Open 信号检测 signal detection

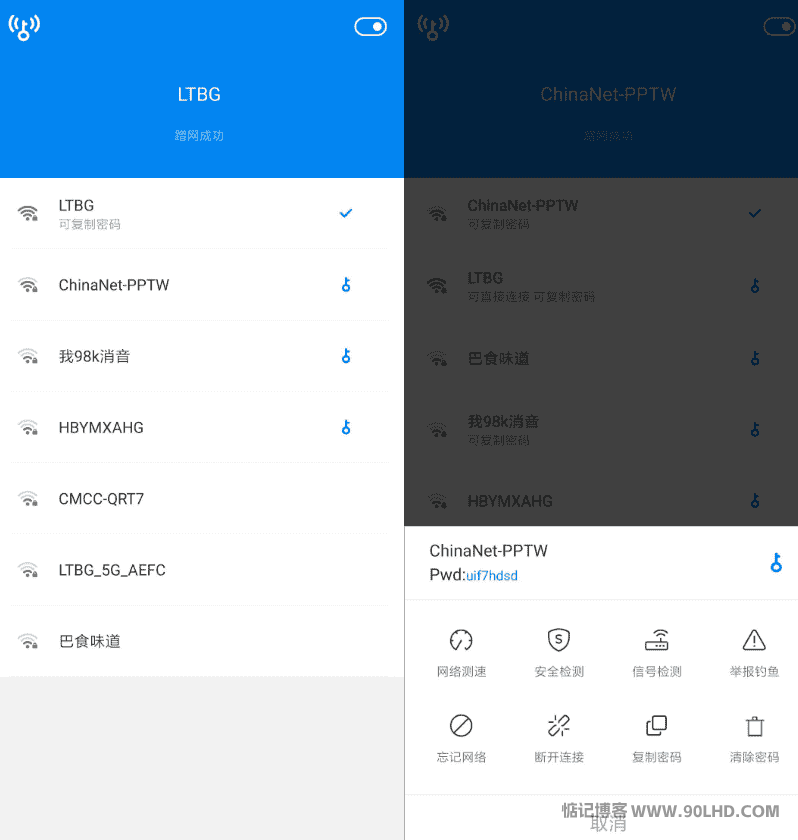tap(656, 653)
